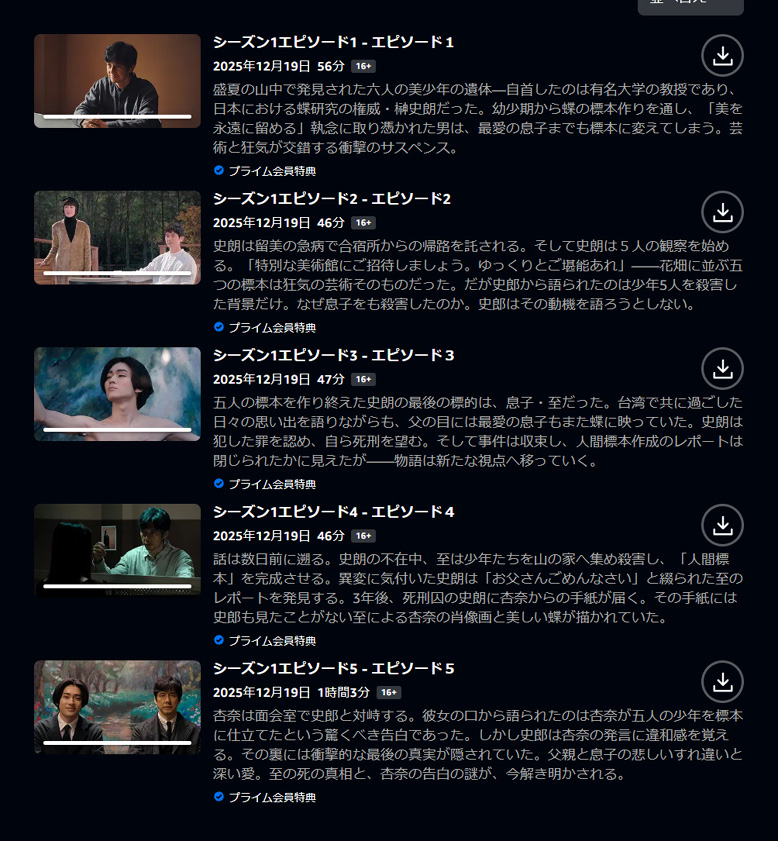Download シーズン1エピソード1

(722, 56)
